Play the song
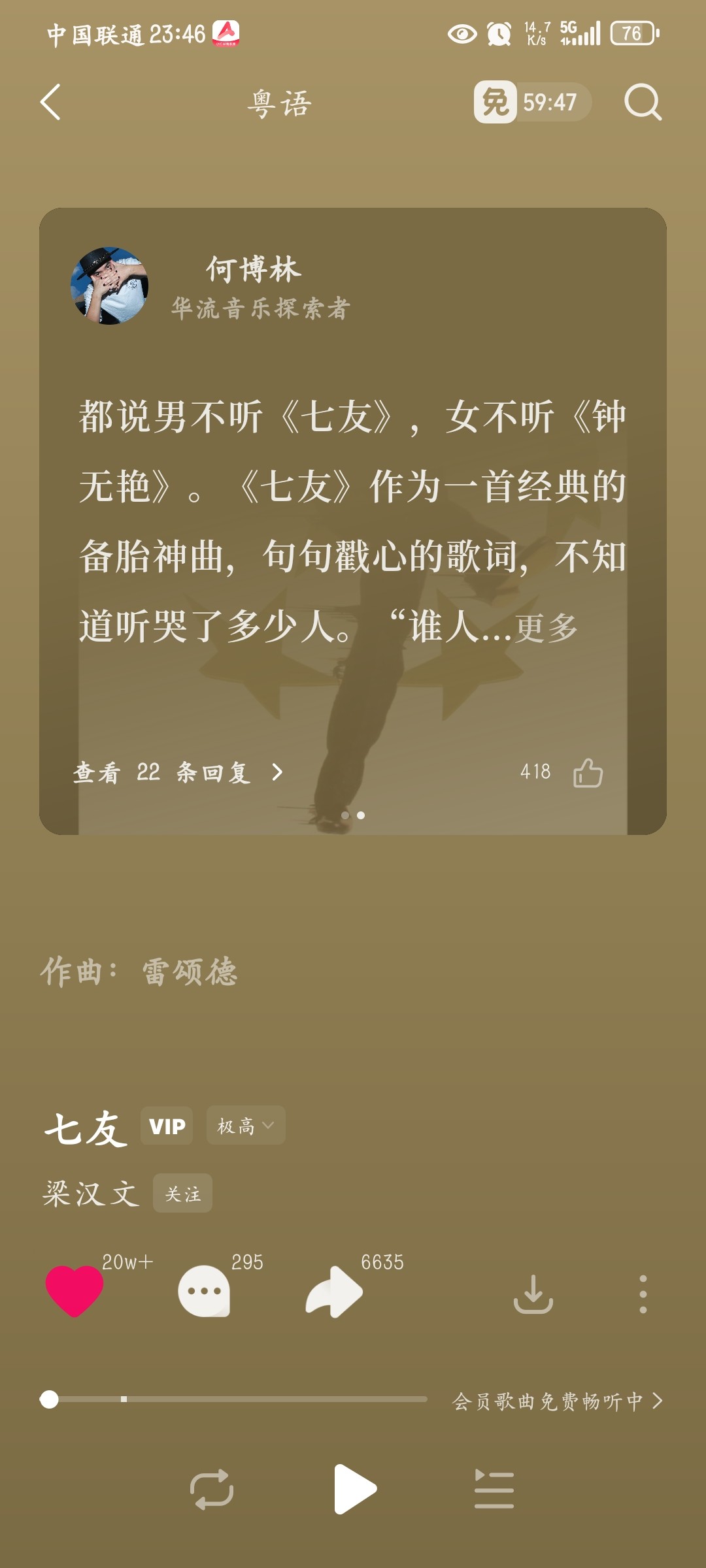This screenshot has width=706, height=1568. [354, 1489]
